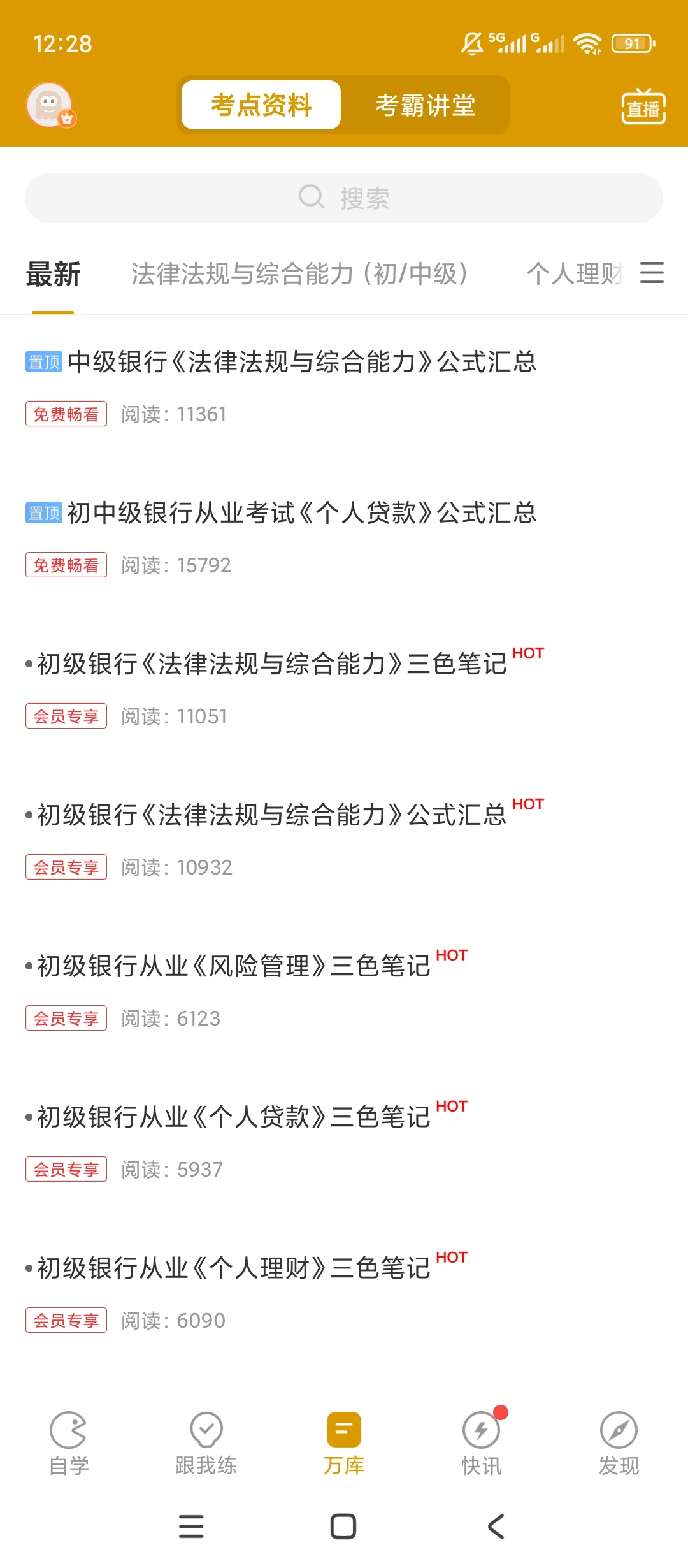Open 初级银行从业《风险管理》三色笔记
Screen dimensions: 688x1568
coord(234,966)
